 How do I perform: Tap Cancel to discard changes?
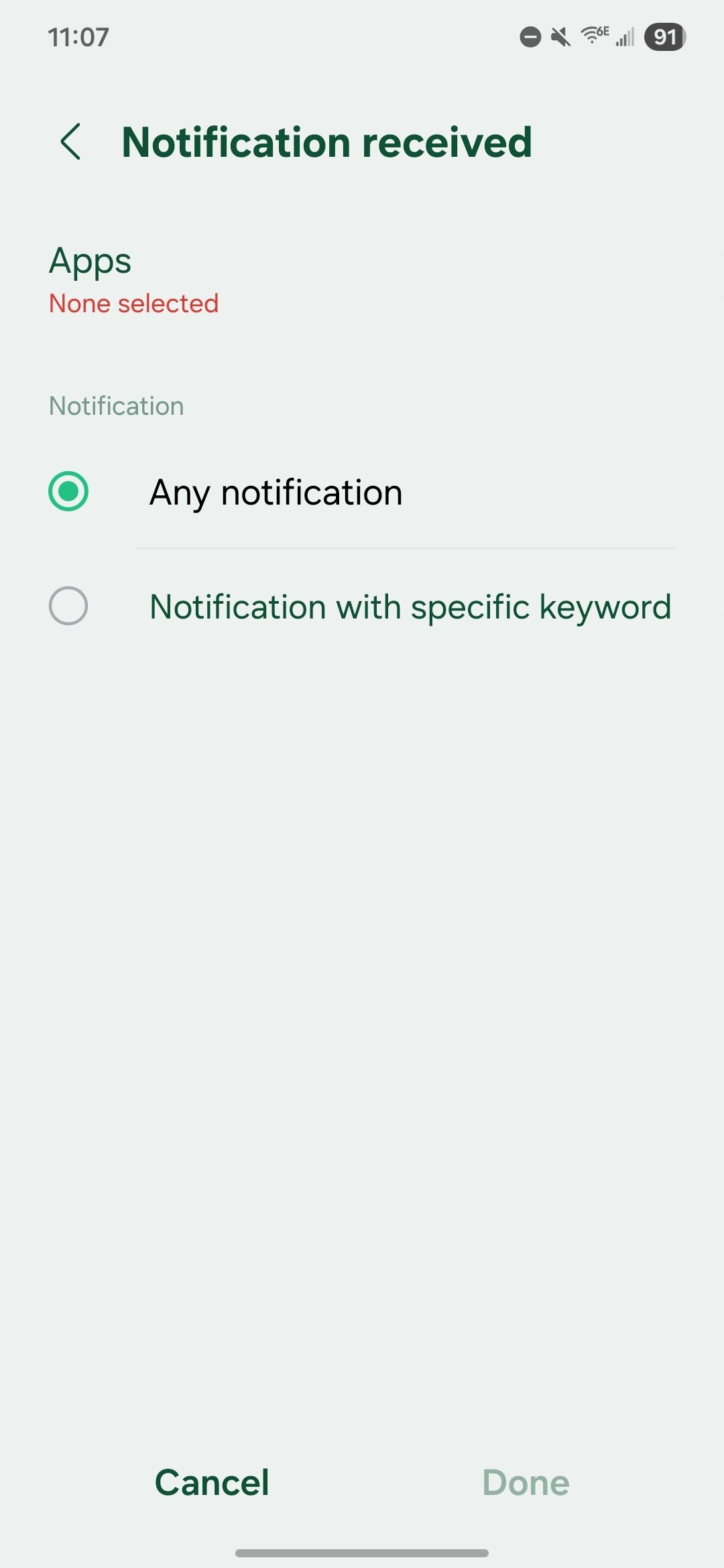pyautogui.click(x=211, y=1482)
